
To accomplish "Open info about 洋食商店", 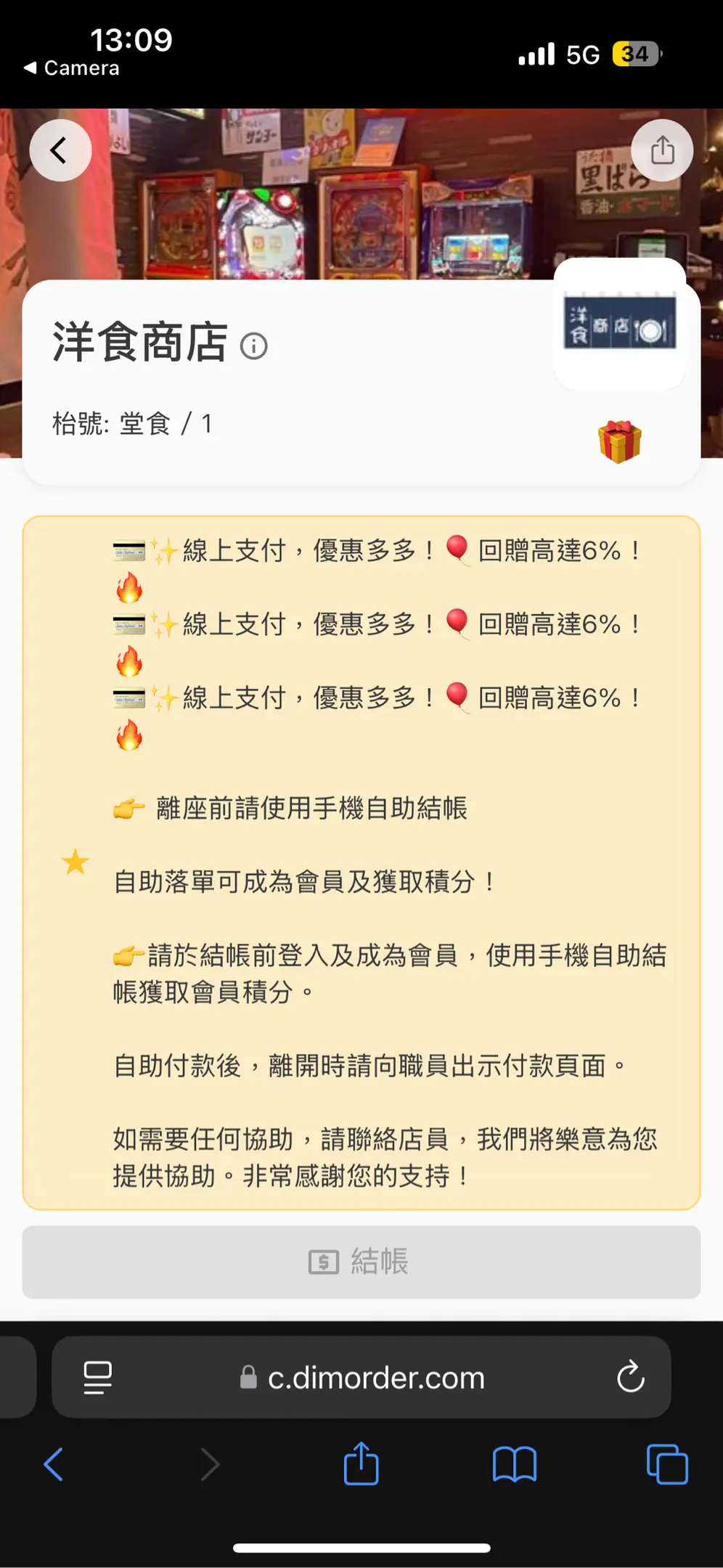I will [254, 346].
